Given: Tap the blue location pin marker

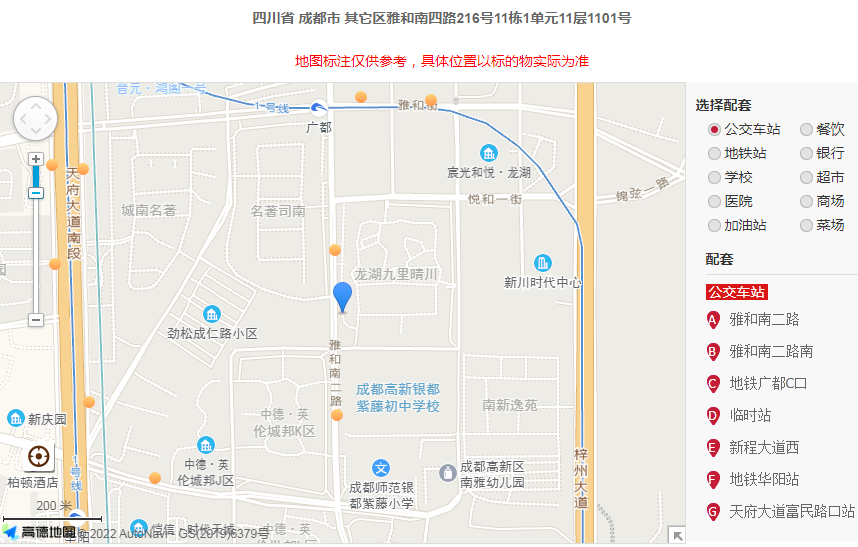Looking at the screenshot, I should click(342, 297).
